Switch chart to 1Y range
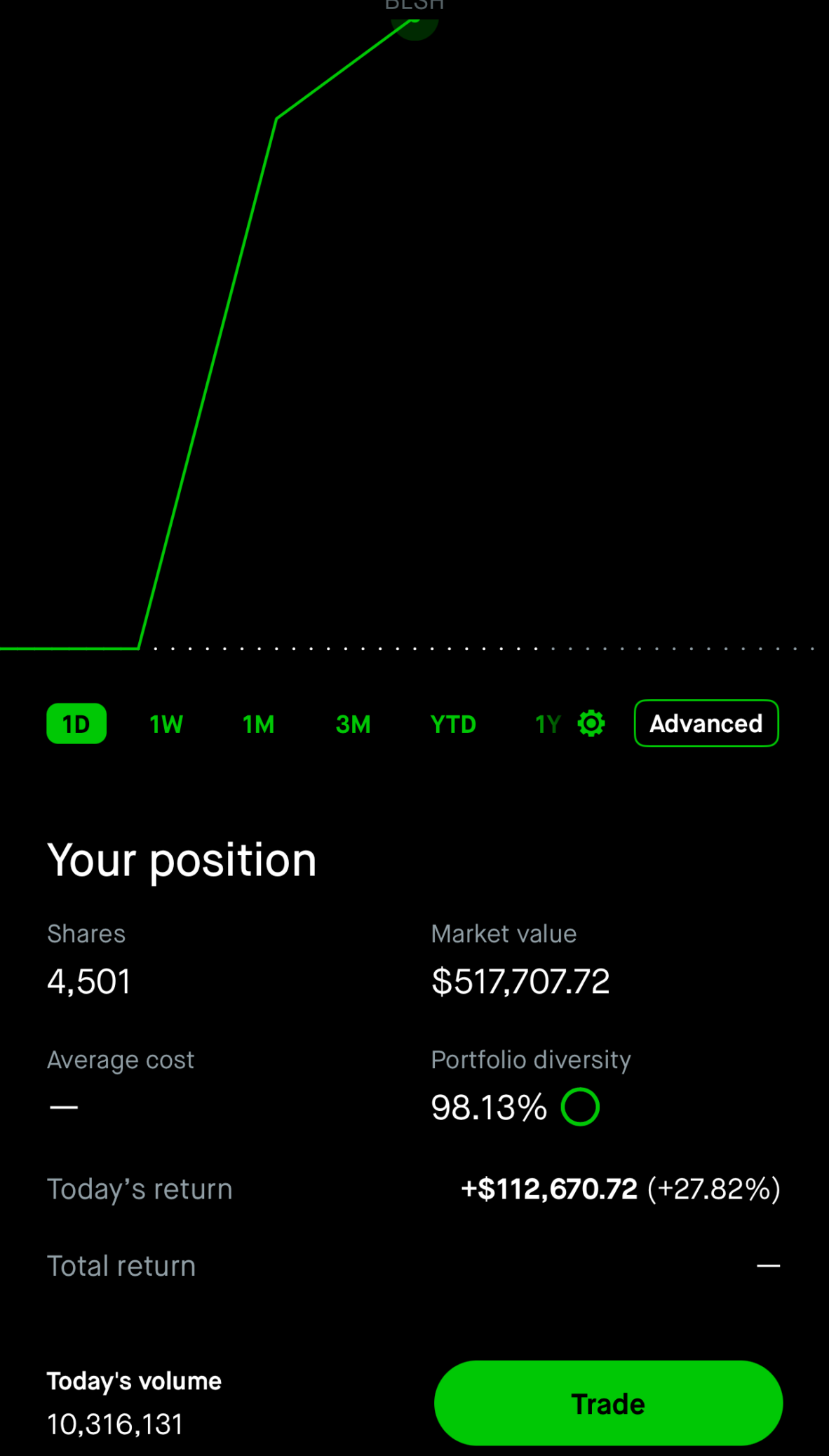The width and height of the screenshot is (829, 1456). pos(548,724)
